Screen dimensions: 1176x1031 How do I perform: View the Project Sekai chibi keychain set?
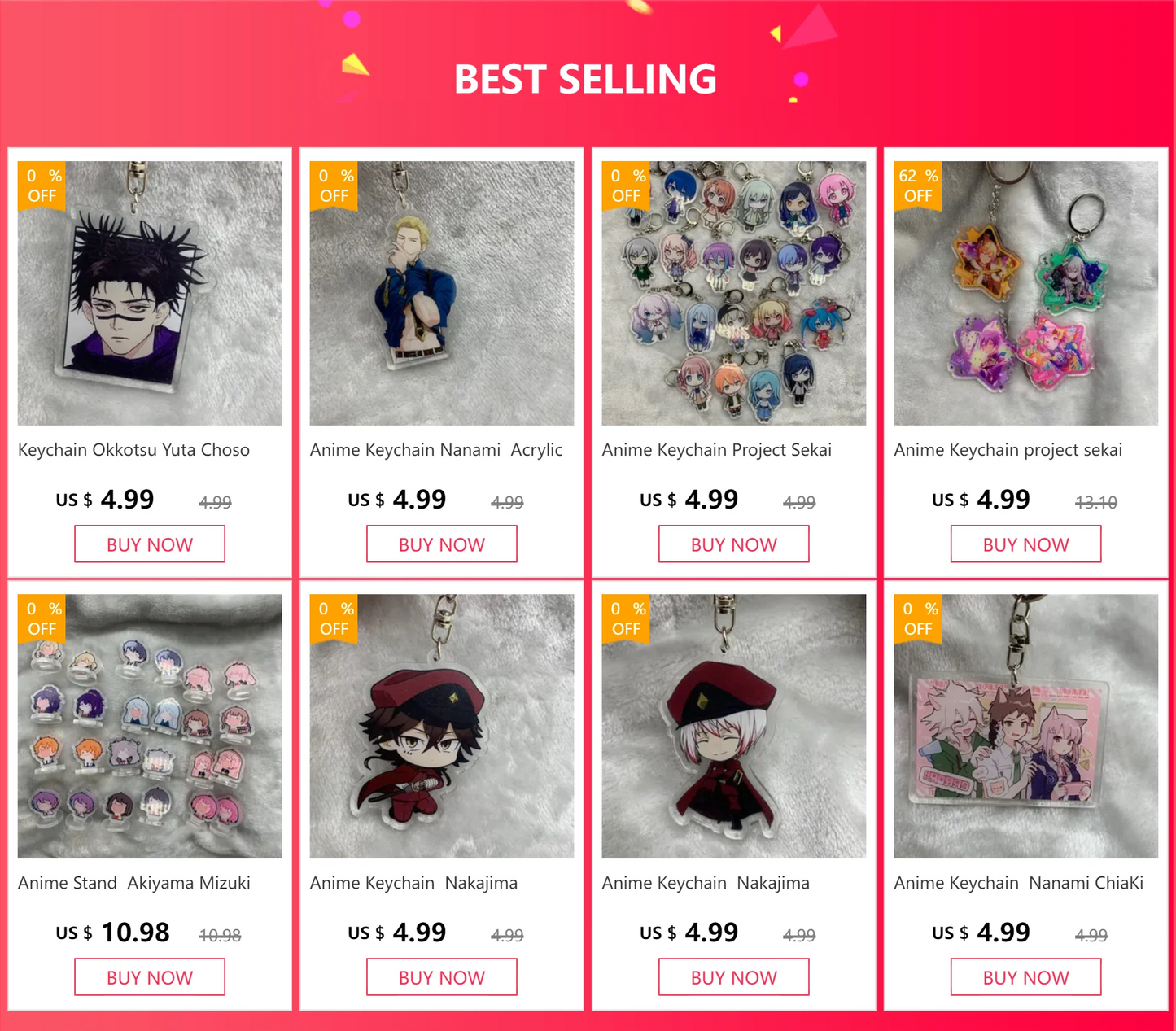tap(733, 293)
